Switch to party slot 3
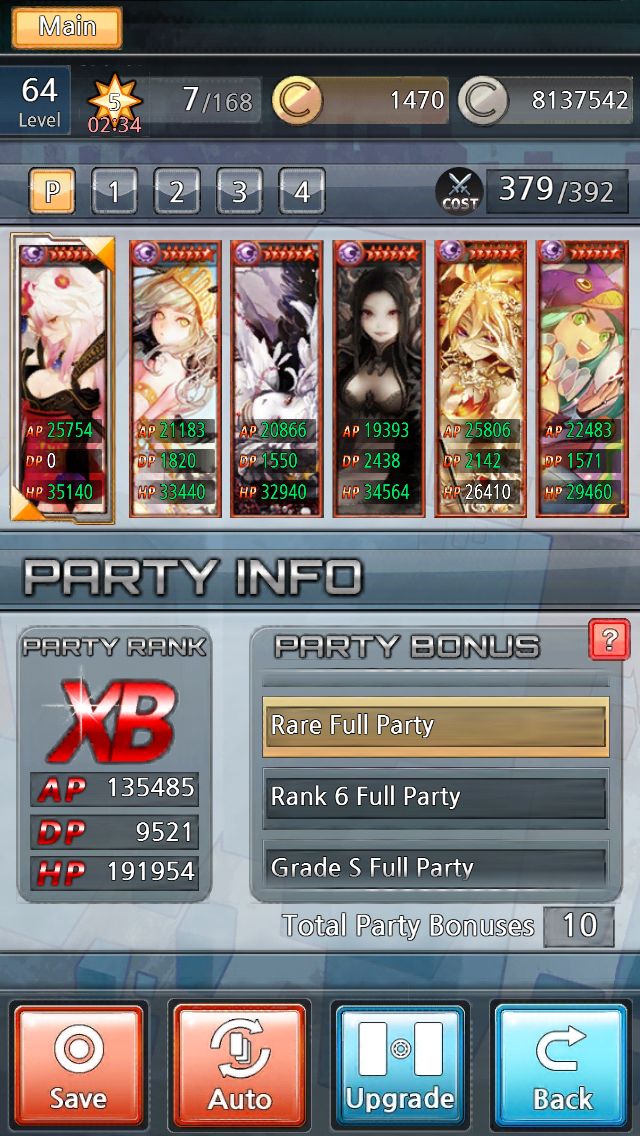Viewport: 640px width, 1136px height. [x=239, y=191]
